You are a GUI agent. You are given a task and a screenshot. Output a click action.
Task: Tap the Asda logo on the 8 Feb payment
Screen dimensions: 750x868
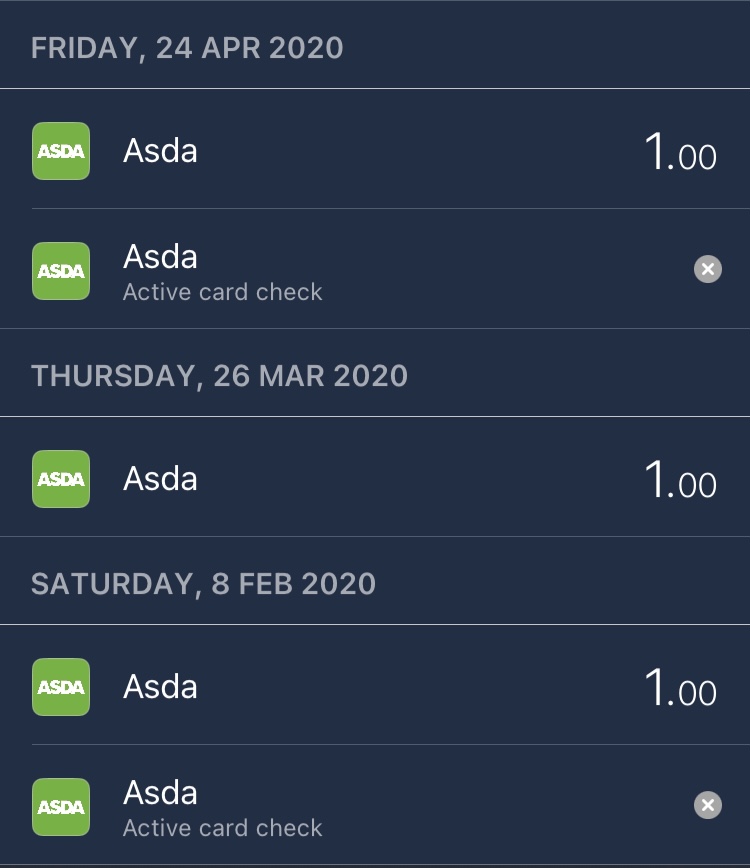tap(61, 687)
